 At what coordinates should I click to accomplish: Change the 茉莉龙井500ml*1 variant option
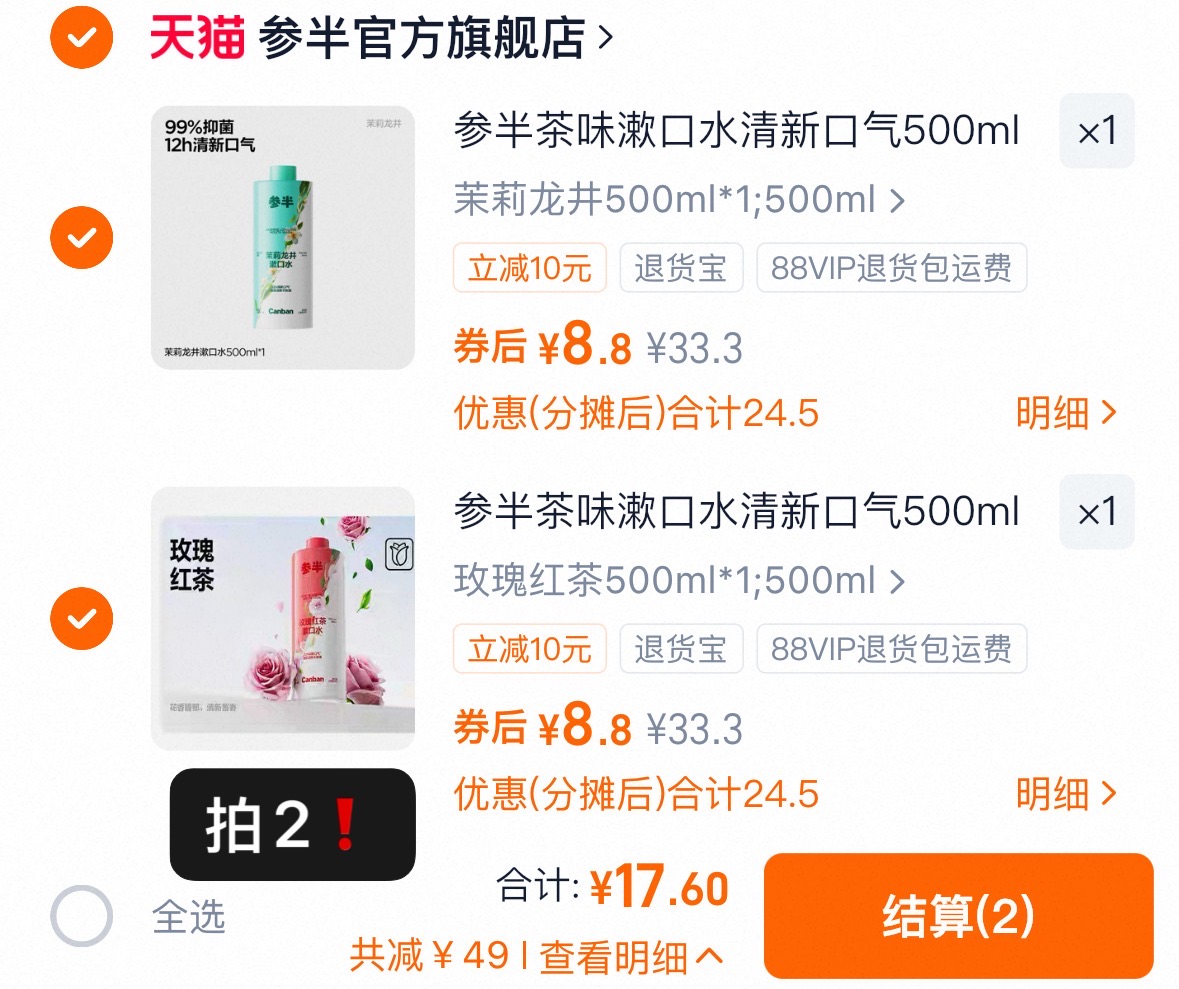(x=679, y=199)
